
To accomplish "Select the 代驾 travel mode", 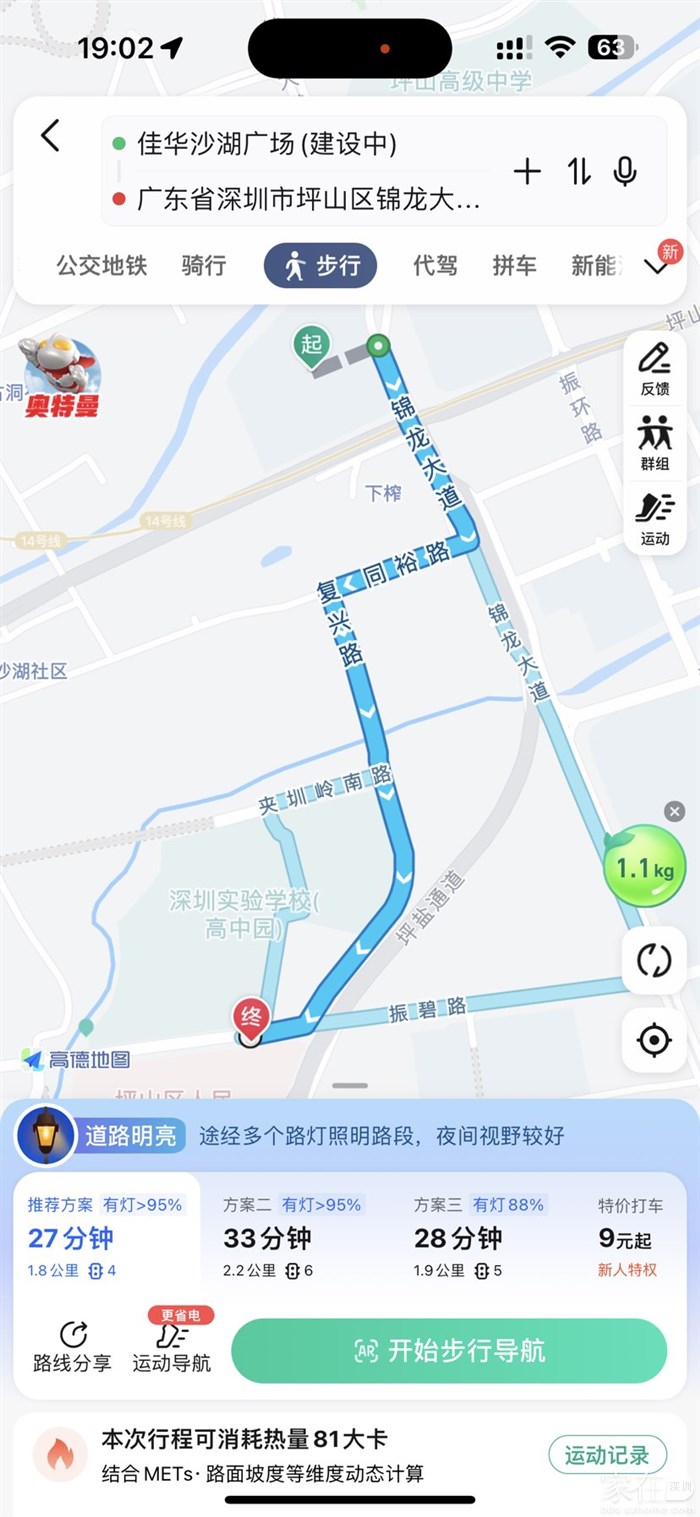I will coord(435,265).
